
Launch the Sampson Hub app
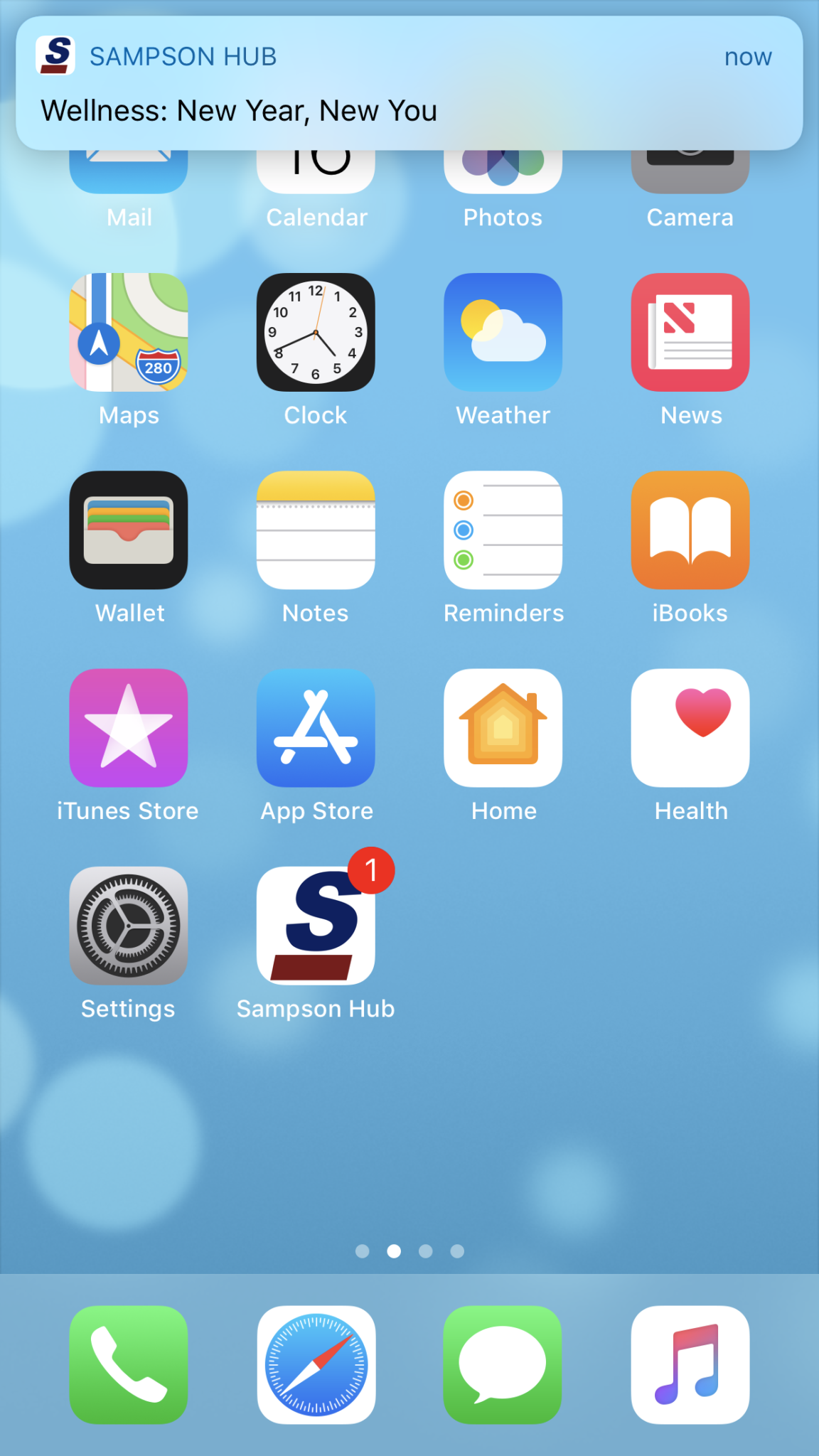316,926
